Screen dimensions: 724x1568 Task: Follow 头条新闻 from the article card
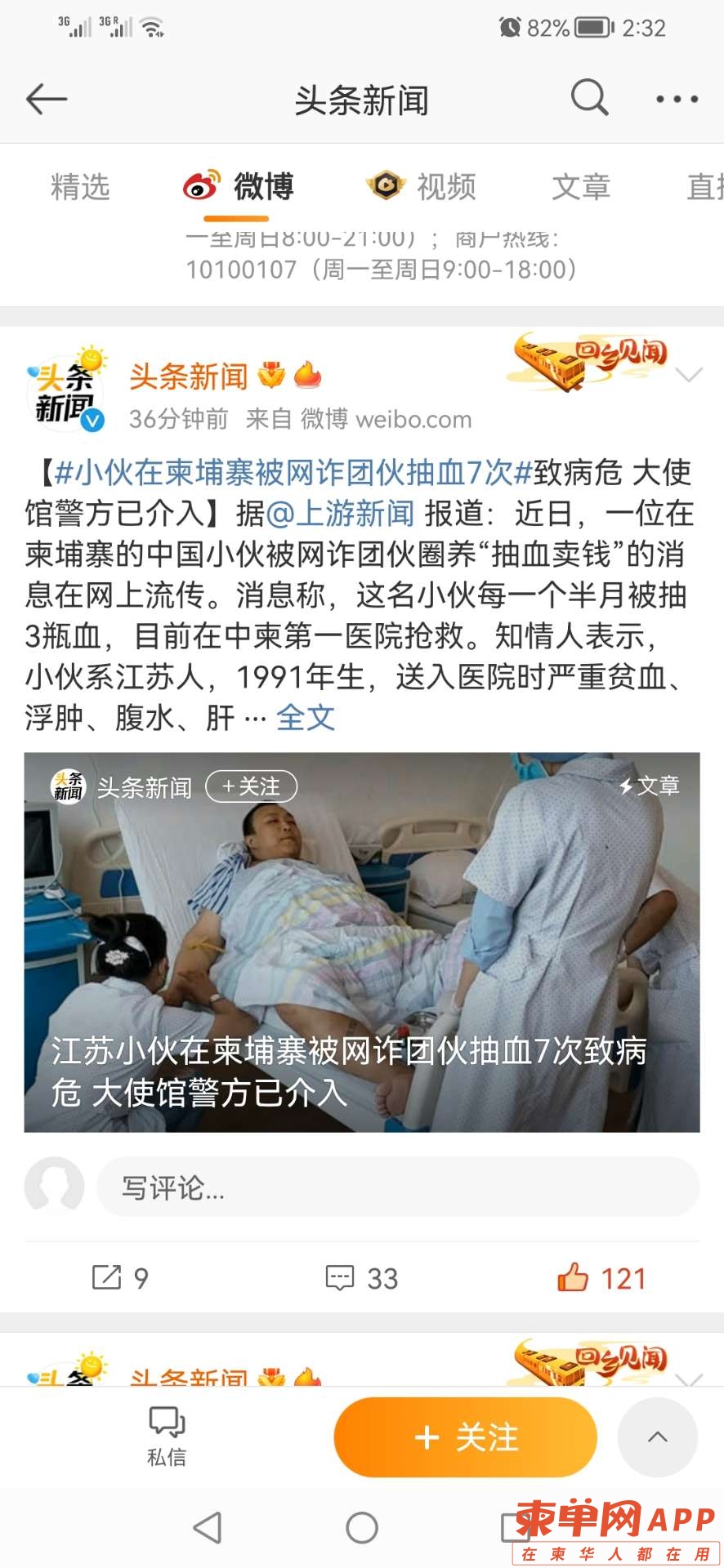tap(251, 786)
